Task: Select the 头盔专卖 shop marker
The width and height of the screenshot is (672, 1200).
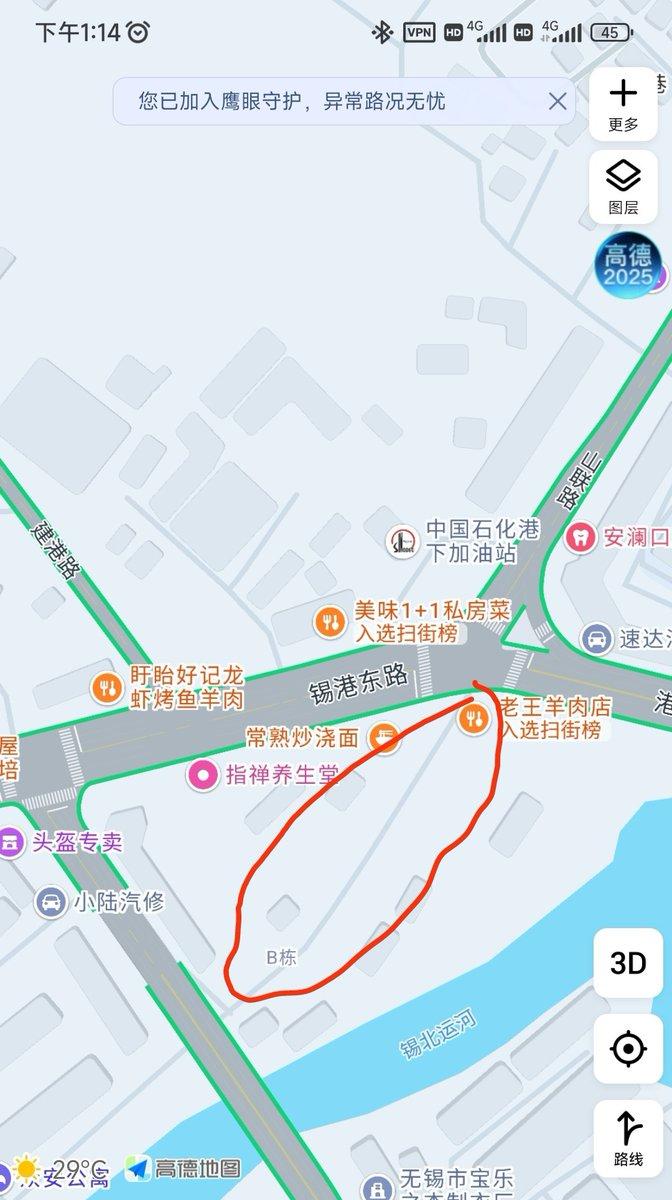Action: [10, 842]
